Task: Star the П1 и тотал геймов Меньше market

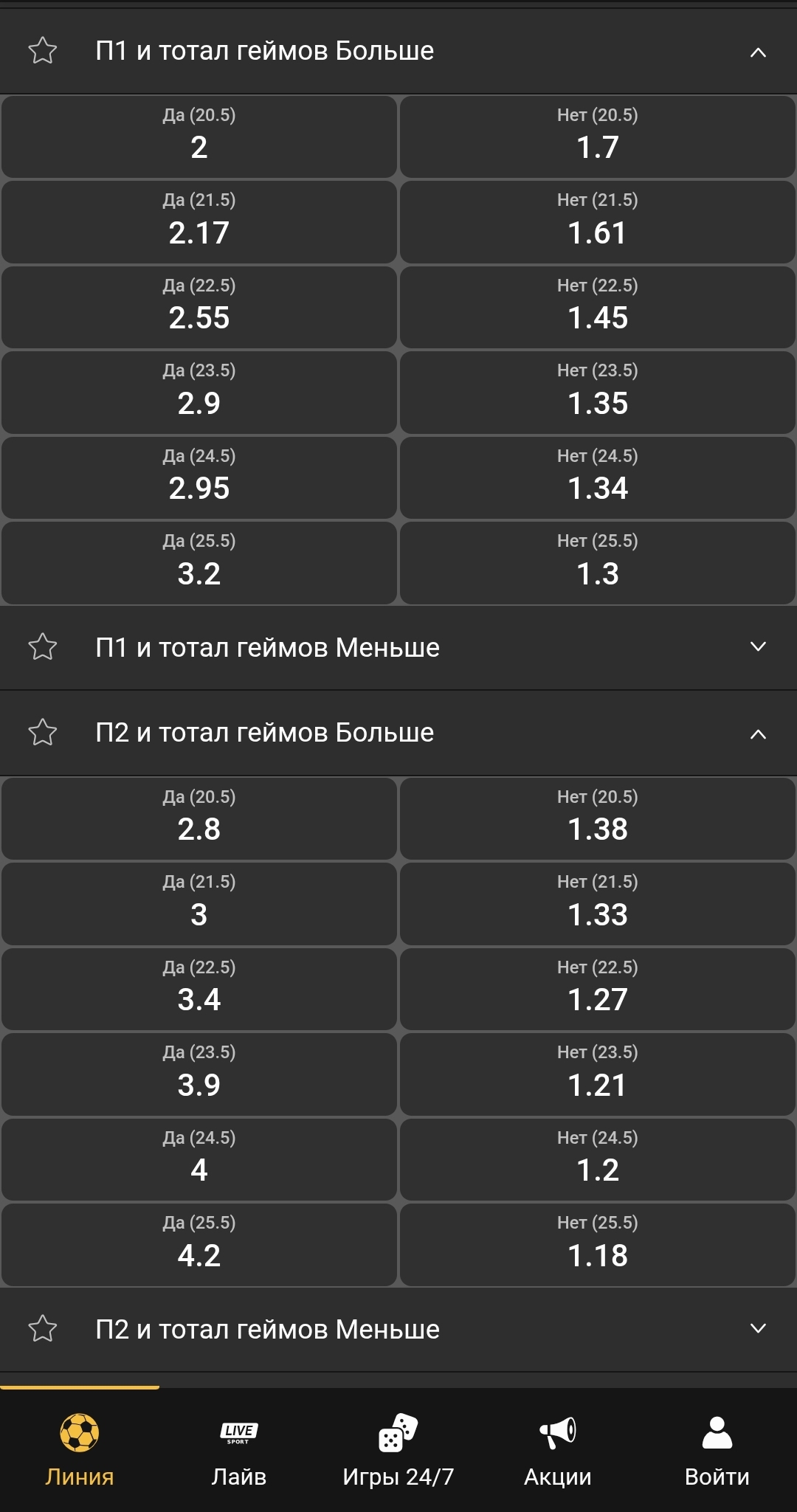Action: point(43,647)
